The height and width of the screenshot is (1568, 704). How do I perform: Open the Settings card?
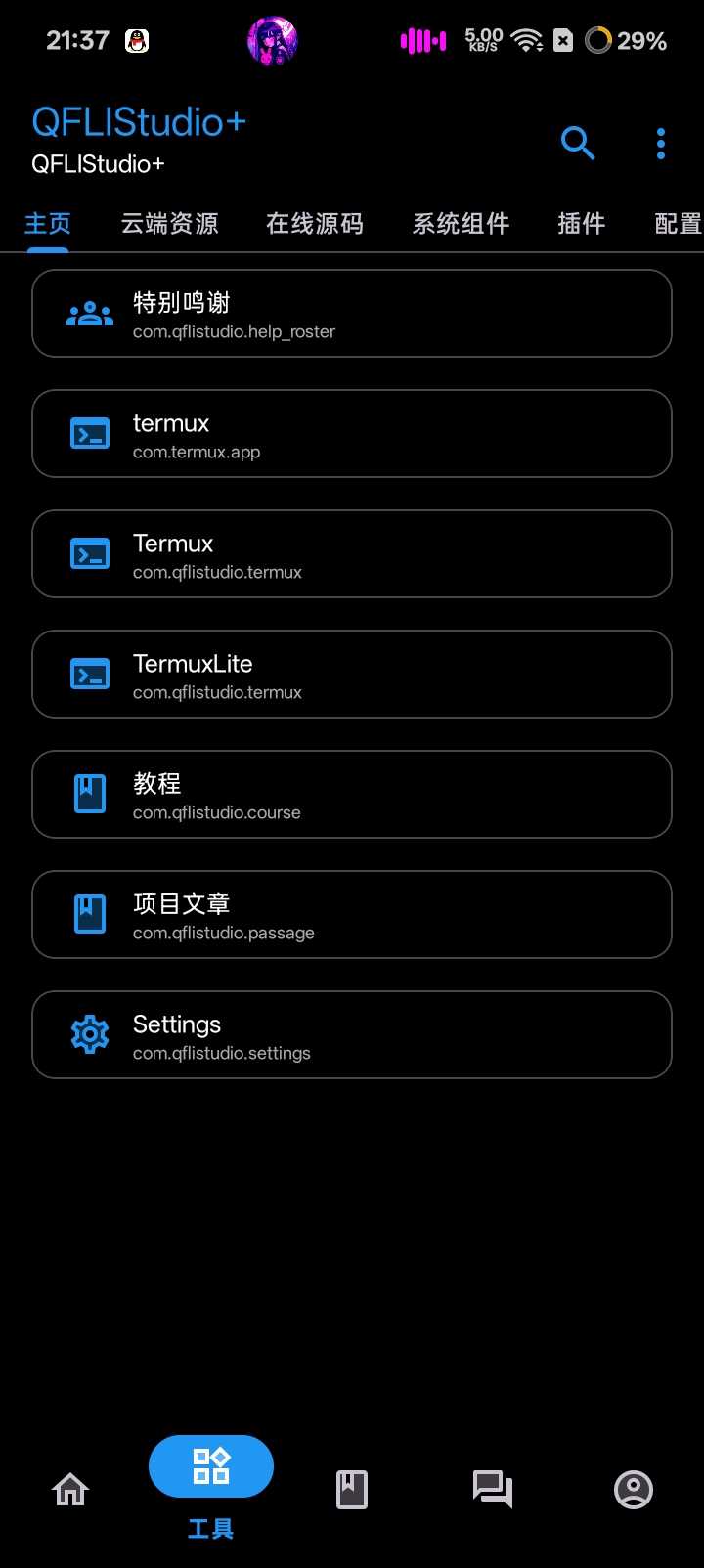pos(352,1035)
